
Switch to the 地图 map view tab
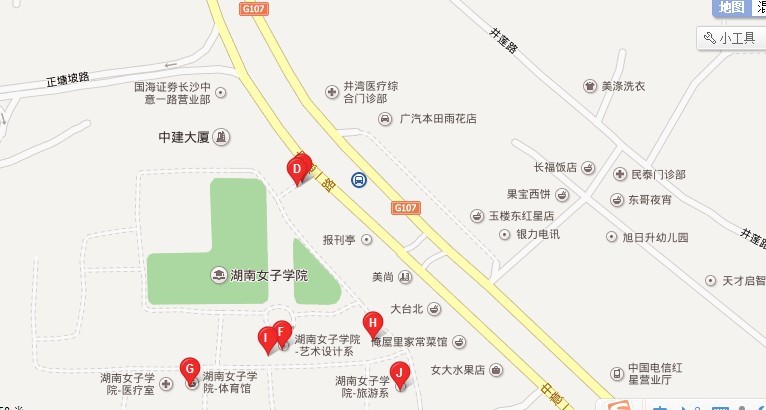click(x=732, y=8)
